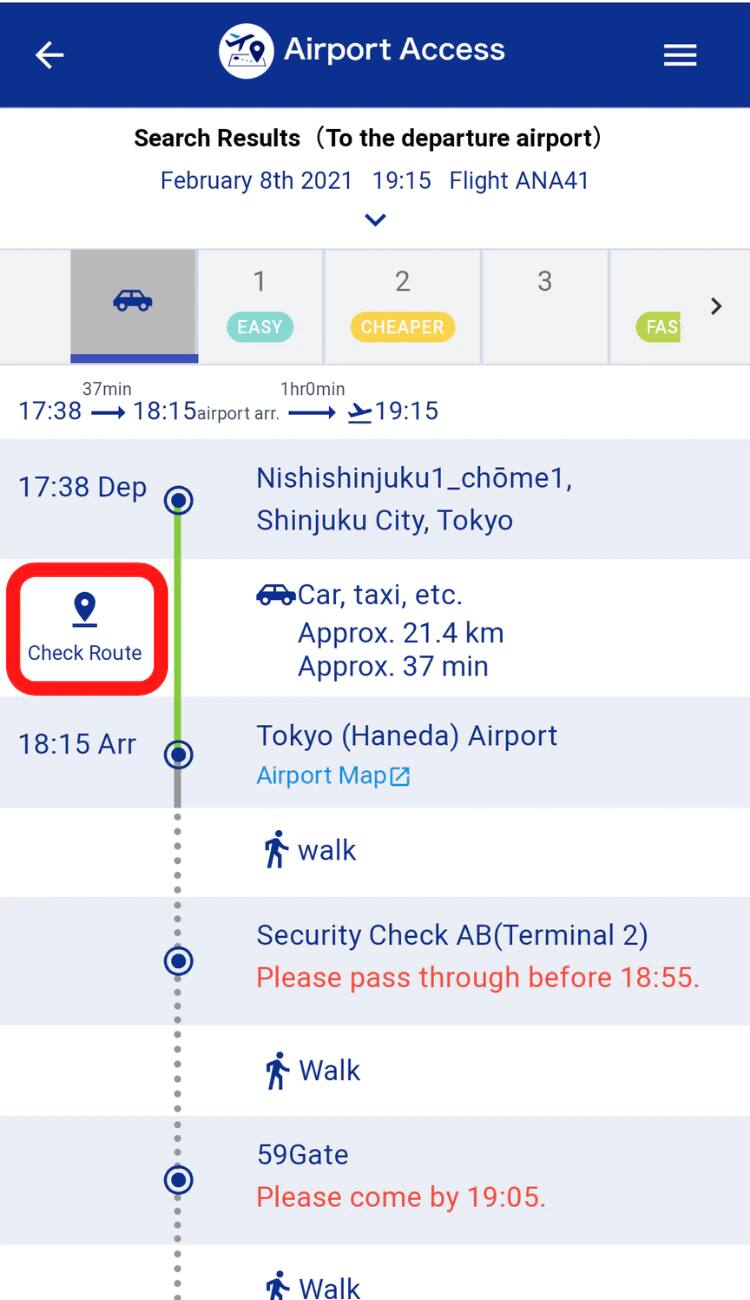Expand the search details chevron

tap(375, 220)
